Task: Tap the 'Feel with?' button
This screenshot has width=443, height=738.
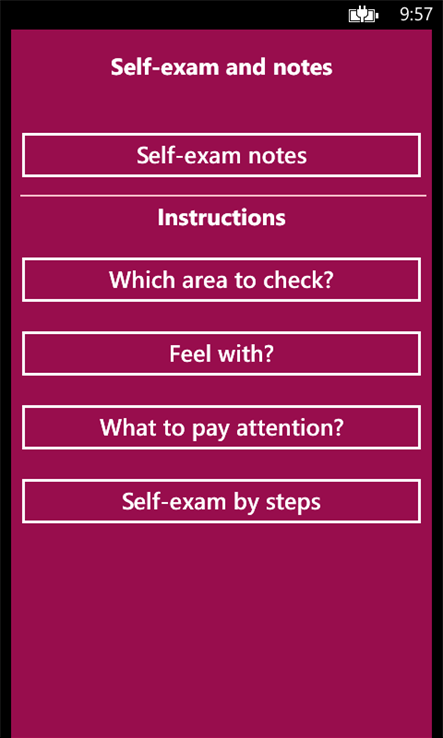Action: click(221, 353)
